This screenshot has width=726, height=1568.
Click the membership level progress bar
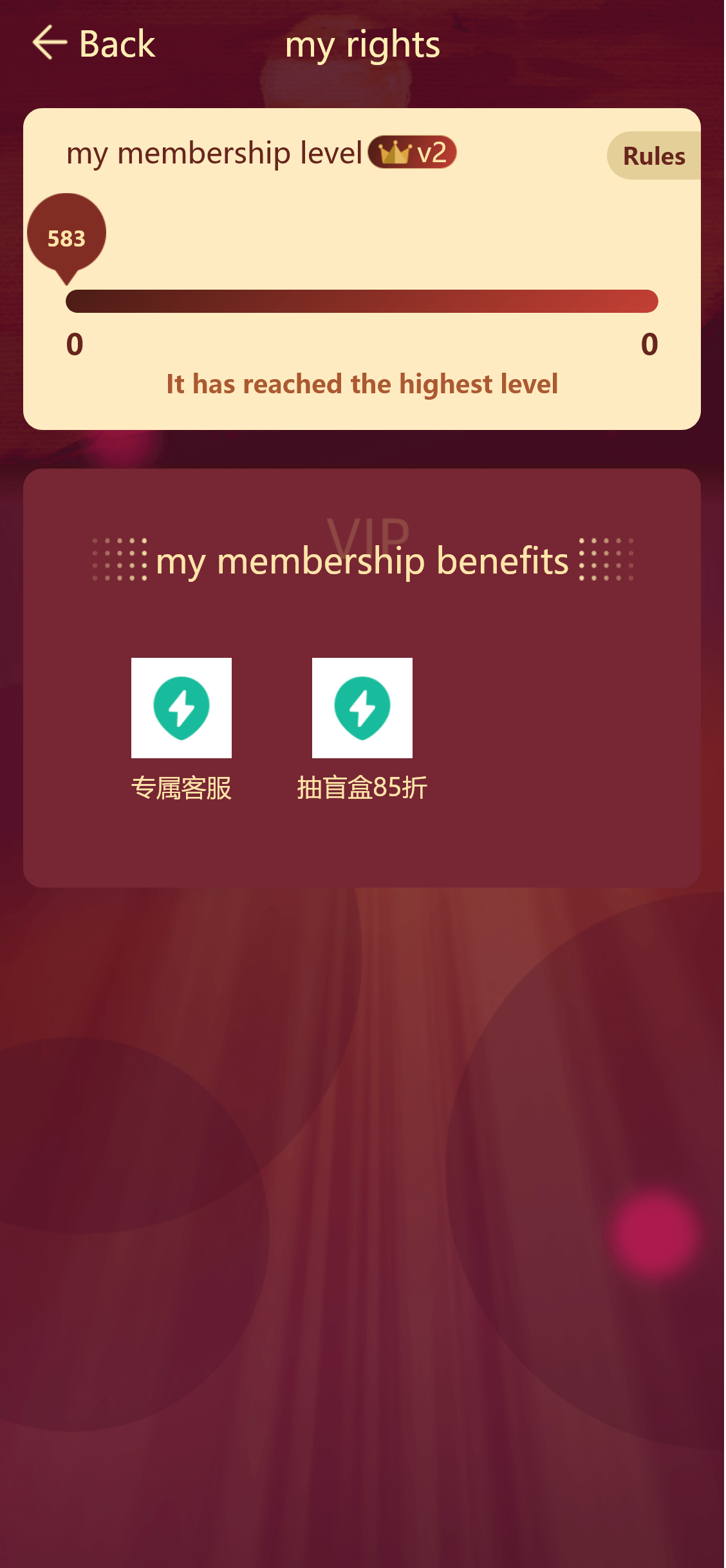[362, 300]
